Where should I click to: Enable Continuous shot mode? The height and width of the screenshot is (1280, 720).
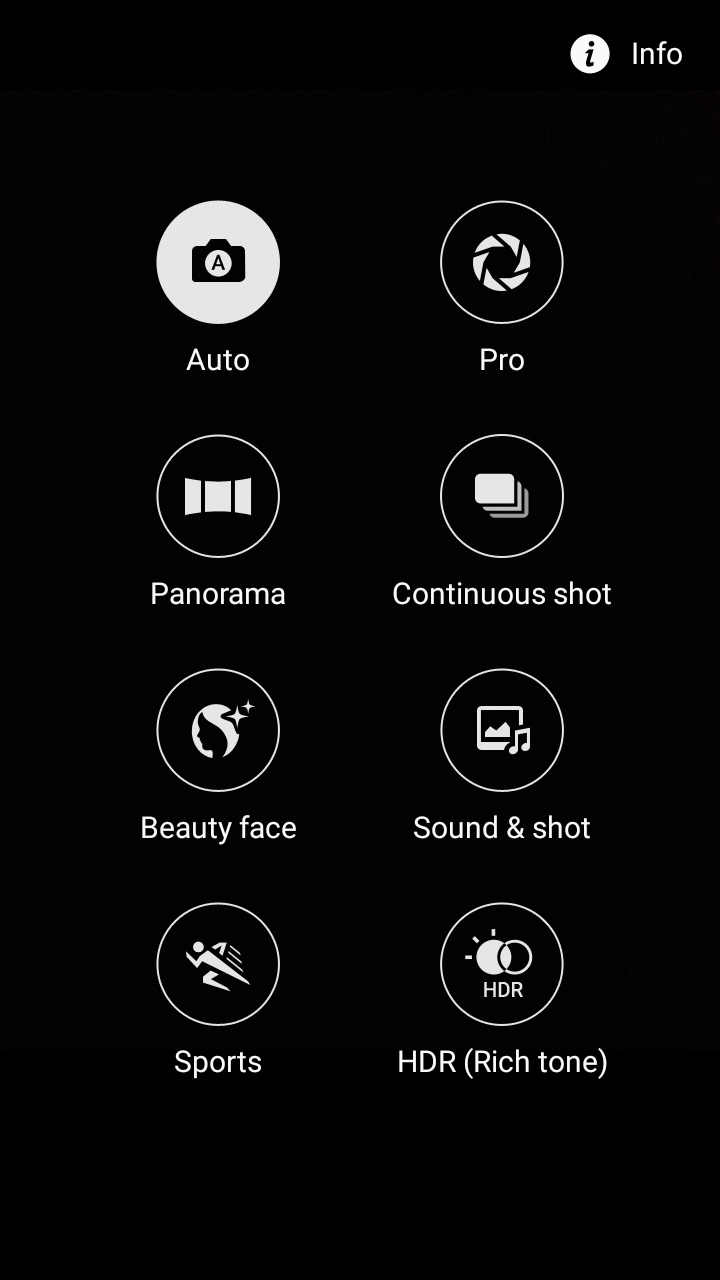pos(502,497)
